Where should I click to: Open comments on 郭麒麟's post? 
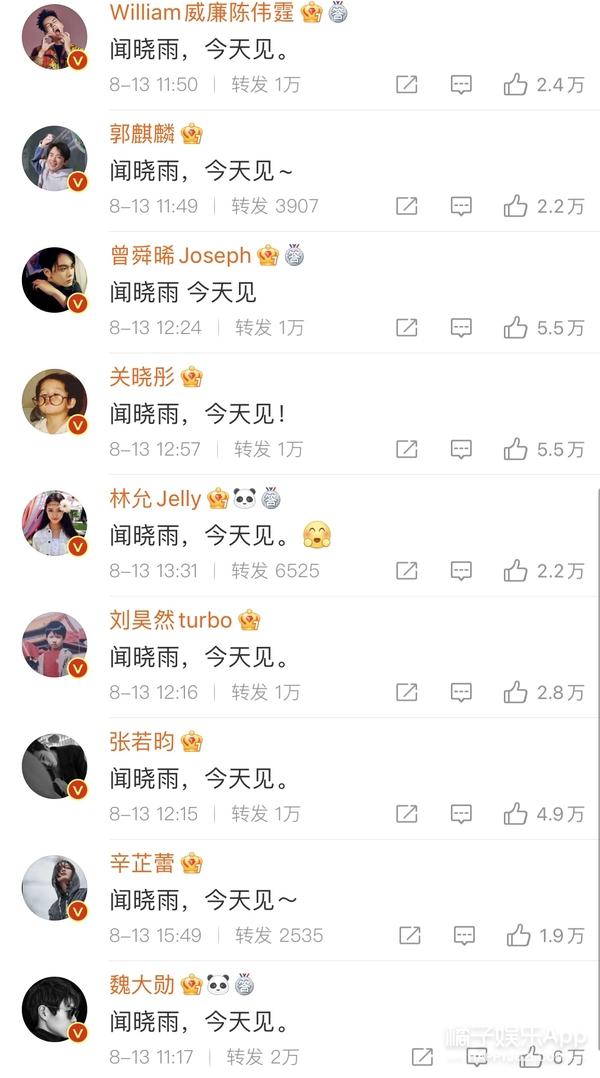[461, 206]
